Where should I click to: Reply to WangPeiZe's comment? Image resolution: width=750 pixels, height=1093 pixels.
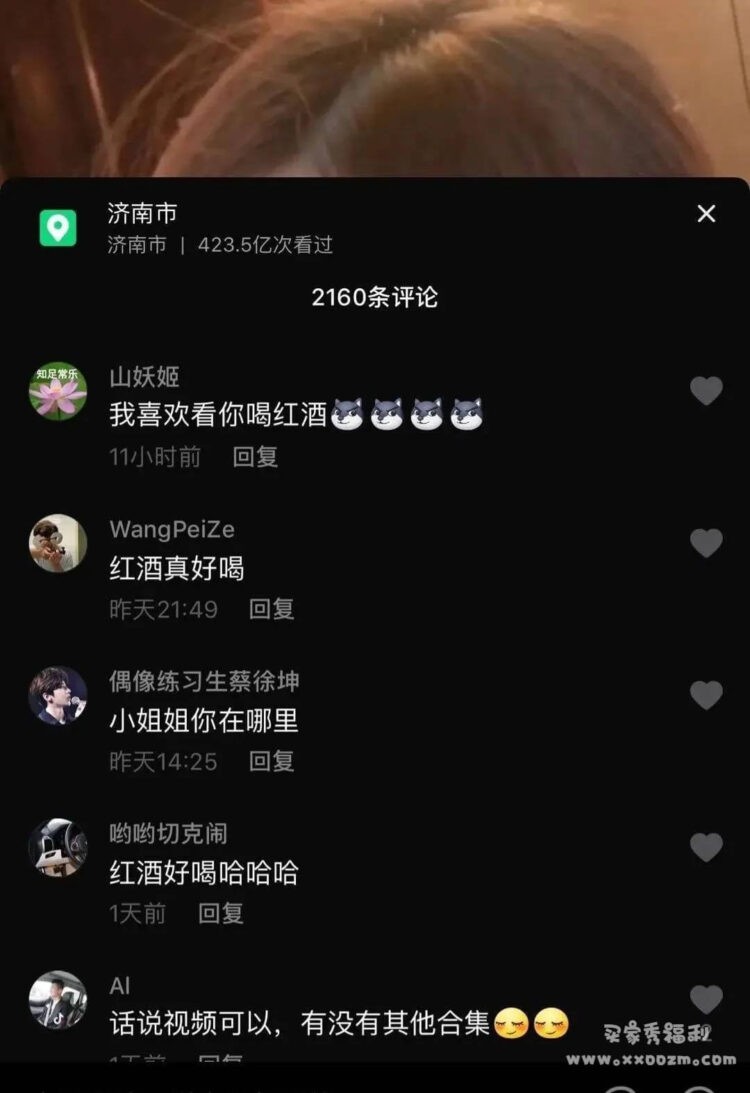(271, 609)
